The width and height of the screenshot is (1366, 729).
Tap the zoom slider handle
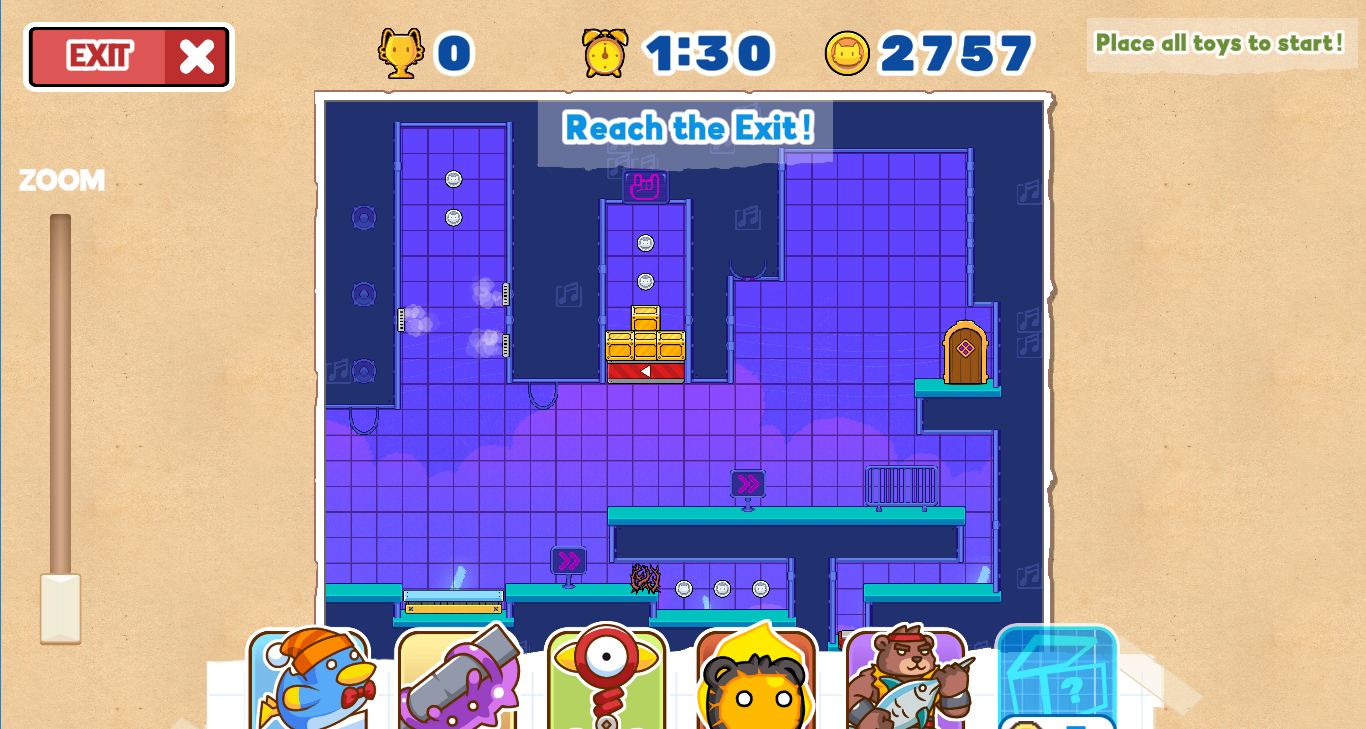[60, 607]
